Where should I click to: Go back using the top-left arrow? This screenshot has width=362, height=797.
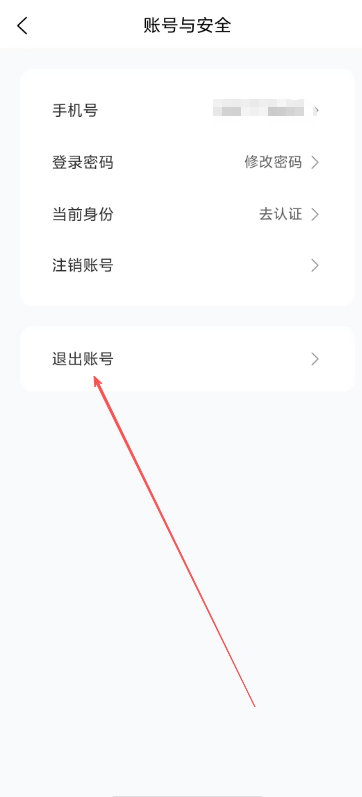tap(22, 25)
